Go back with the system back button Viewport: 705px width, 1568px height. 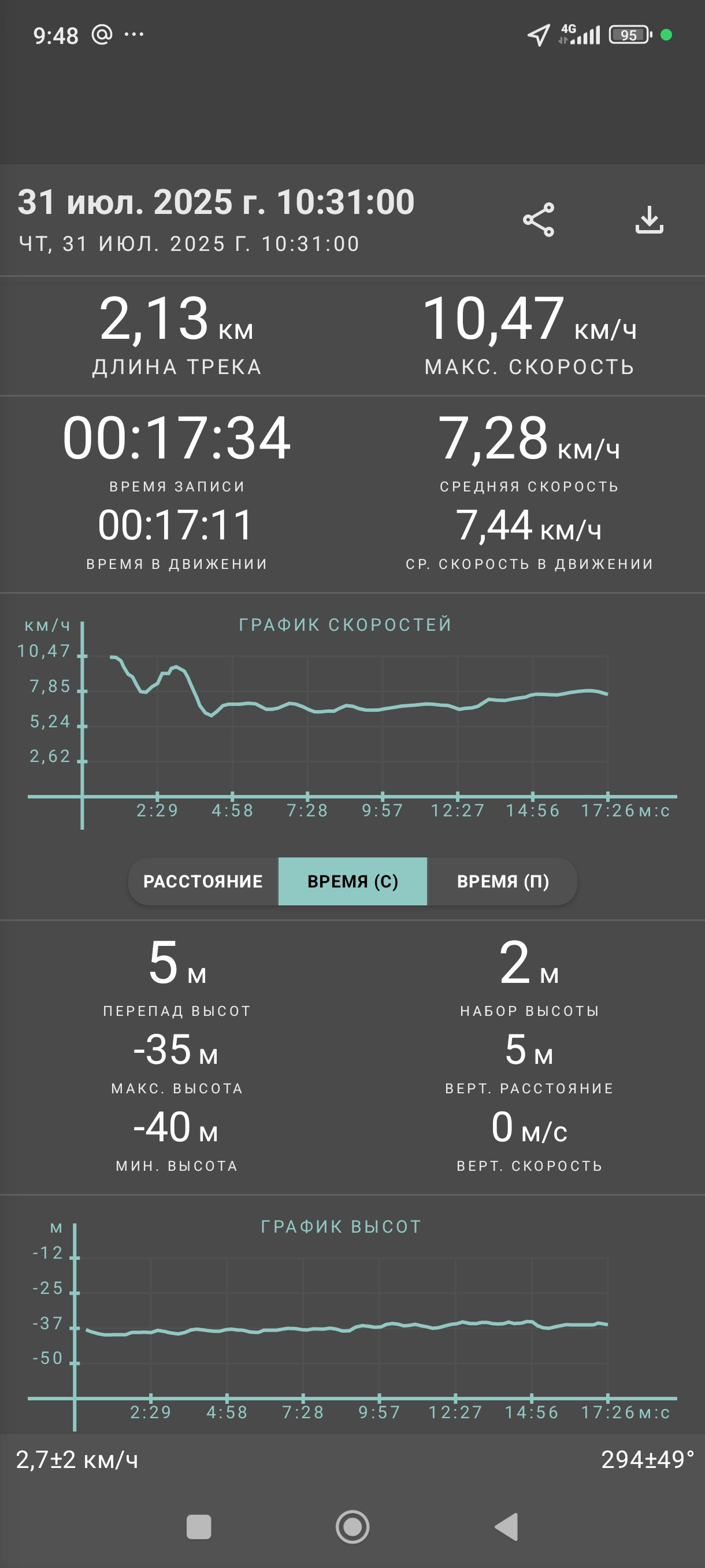506,1526
